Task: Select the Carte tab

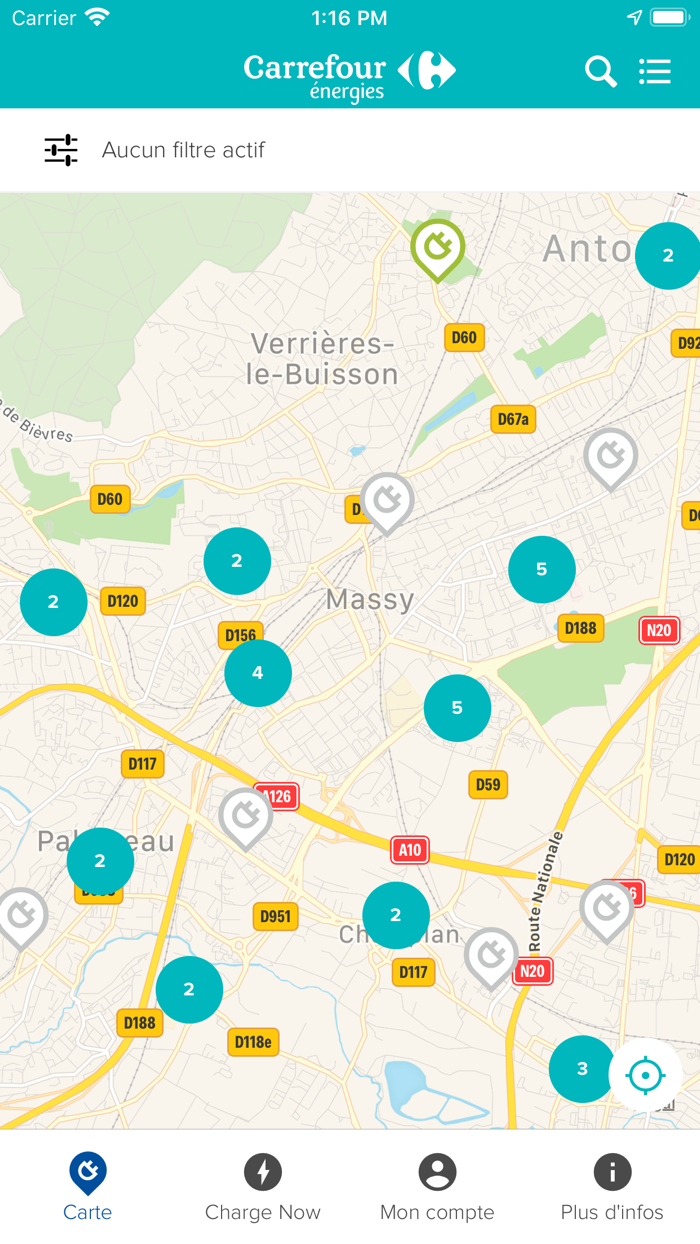Action: (88, 1188)
